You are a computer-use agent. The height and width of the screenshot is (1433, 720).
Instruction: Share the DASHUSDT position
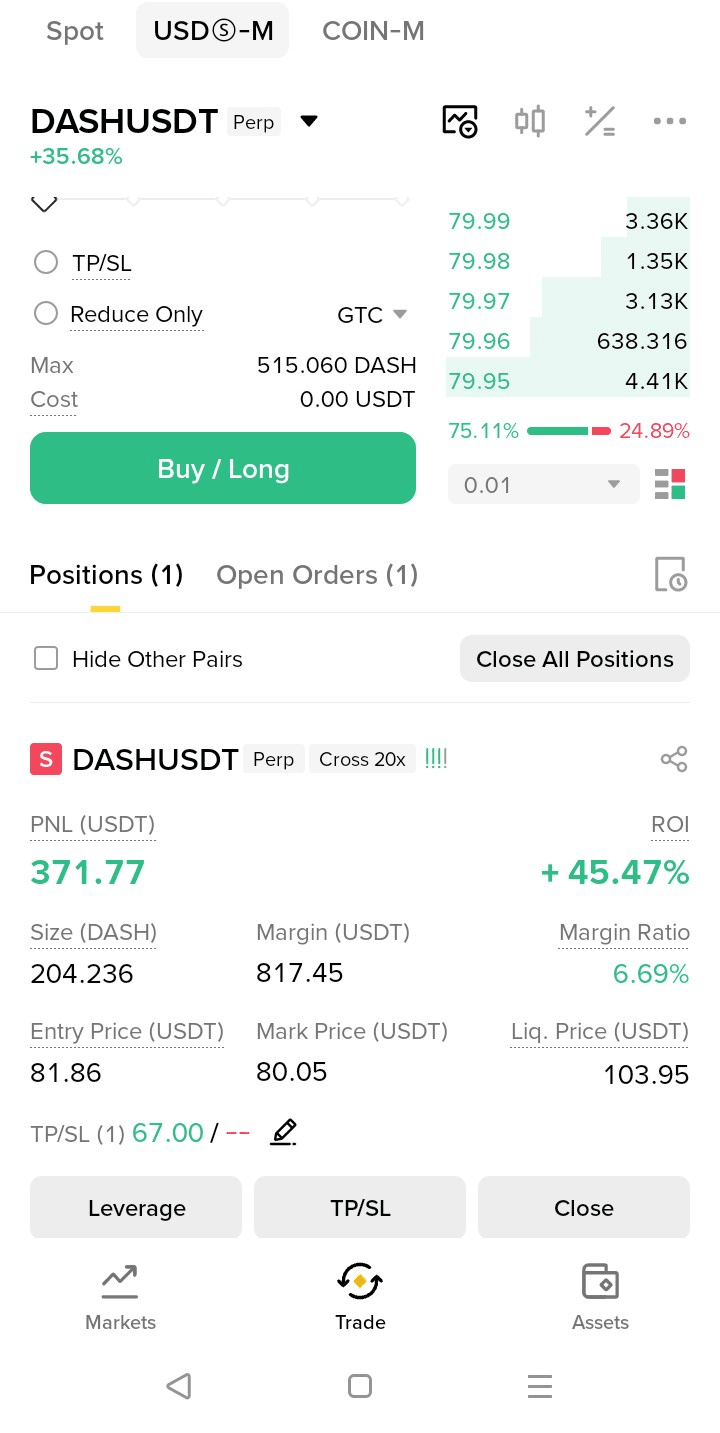(x=674, y=759)
